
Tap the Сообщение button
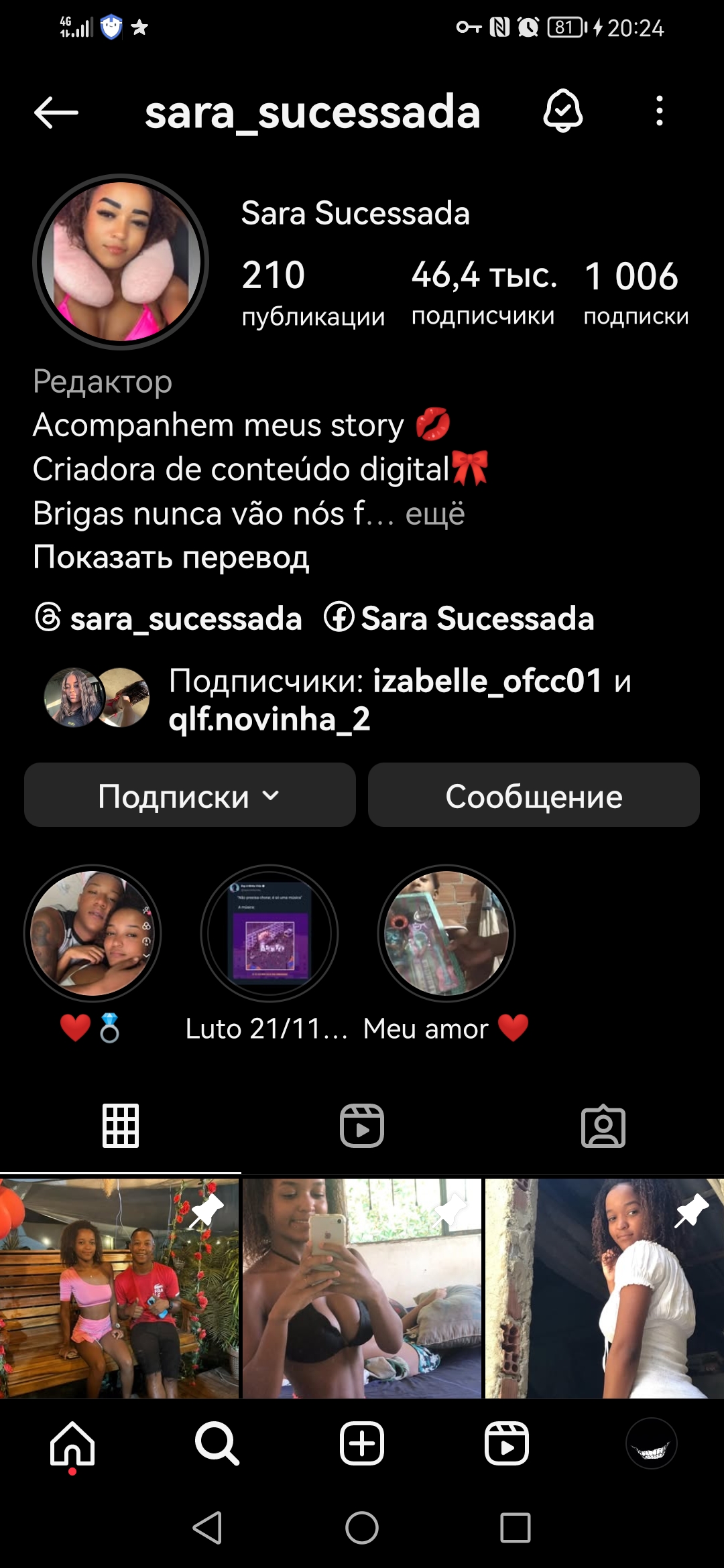pyautogui.click(x=534, y=795)
